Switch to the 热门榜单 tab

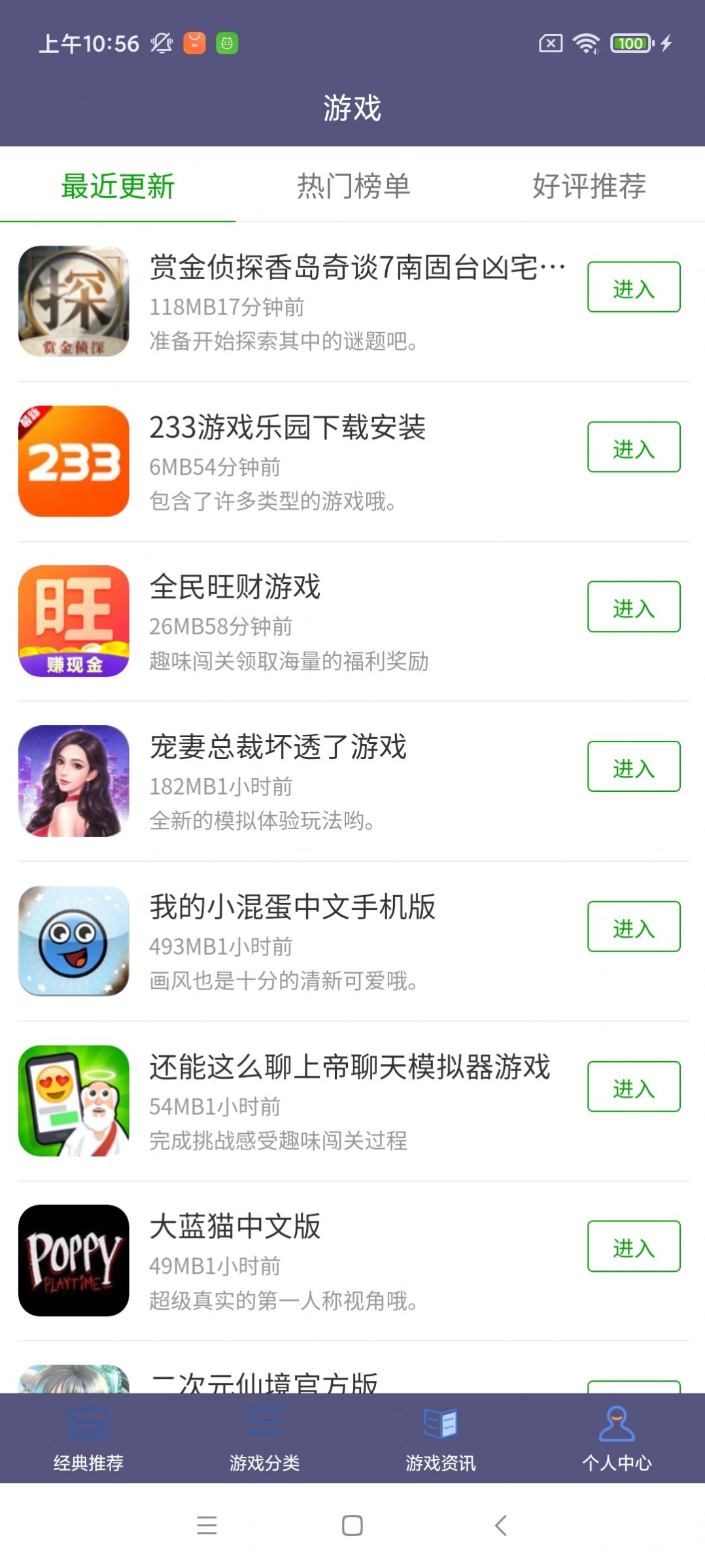pos(352,186)
